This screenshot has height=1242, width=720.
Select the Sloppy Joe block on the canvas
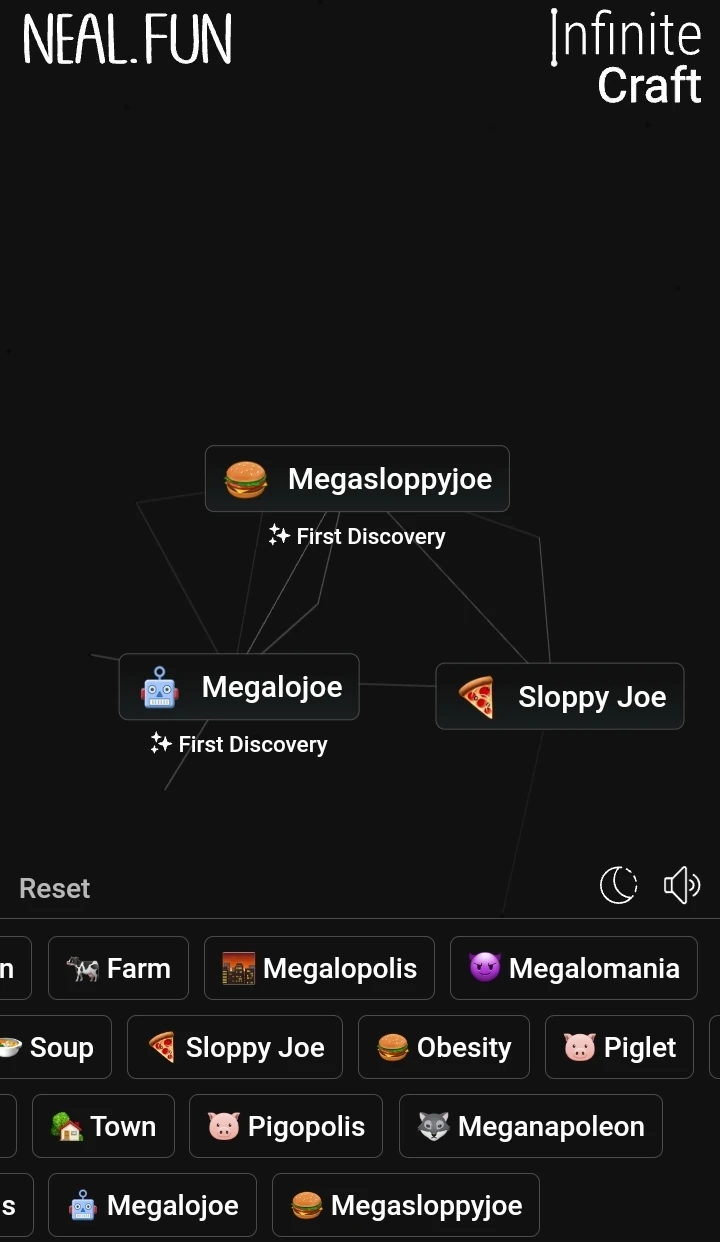[x=560, y=696]
